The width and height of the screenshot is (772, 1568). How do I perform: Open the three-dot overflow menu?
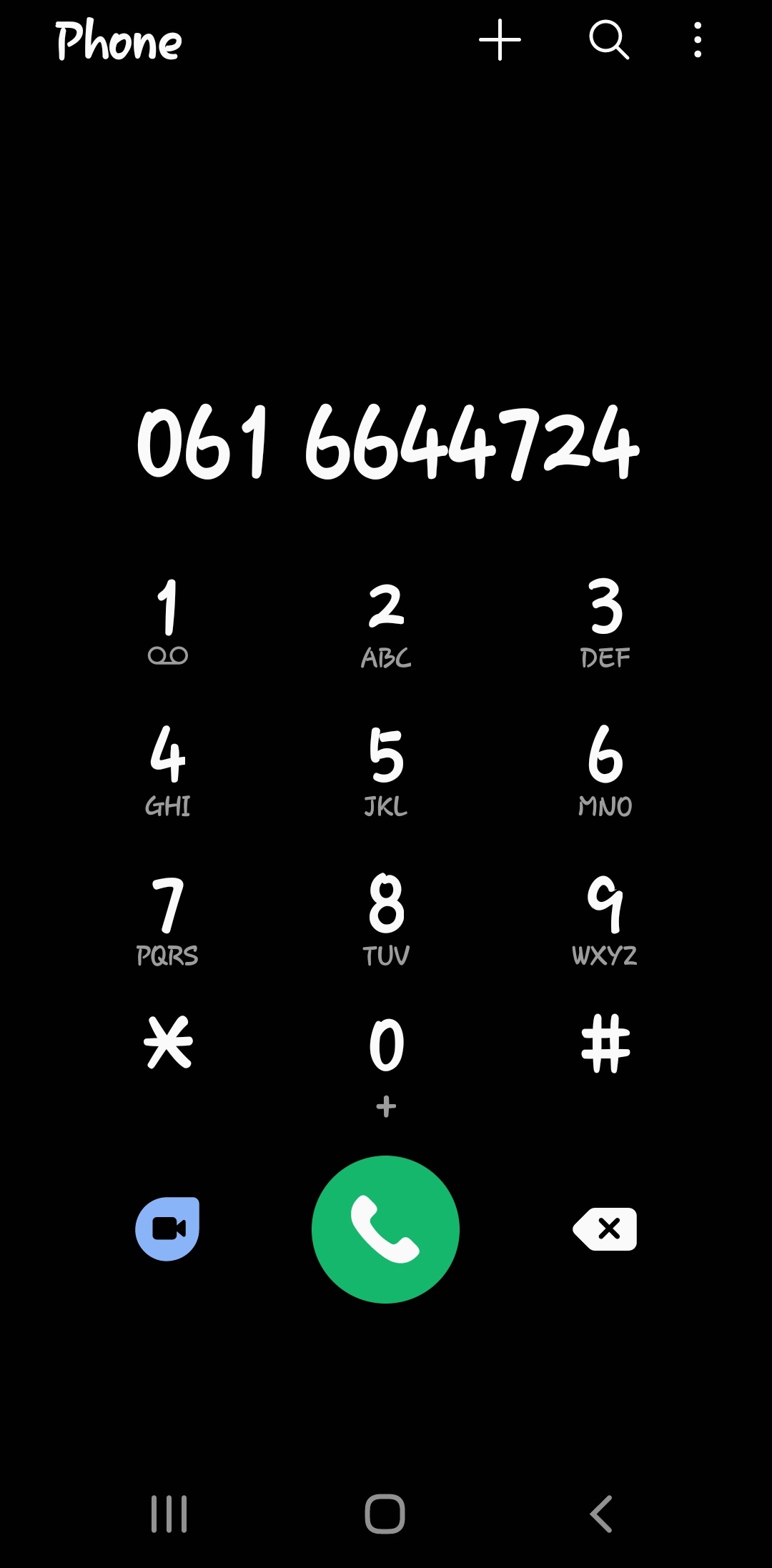(x=698, y=40)
